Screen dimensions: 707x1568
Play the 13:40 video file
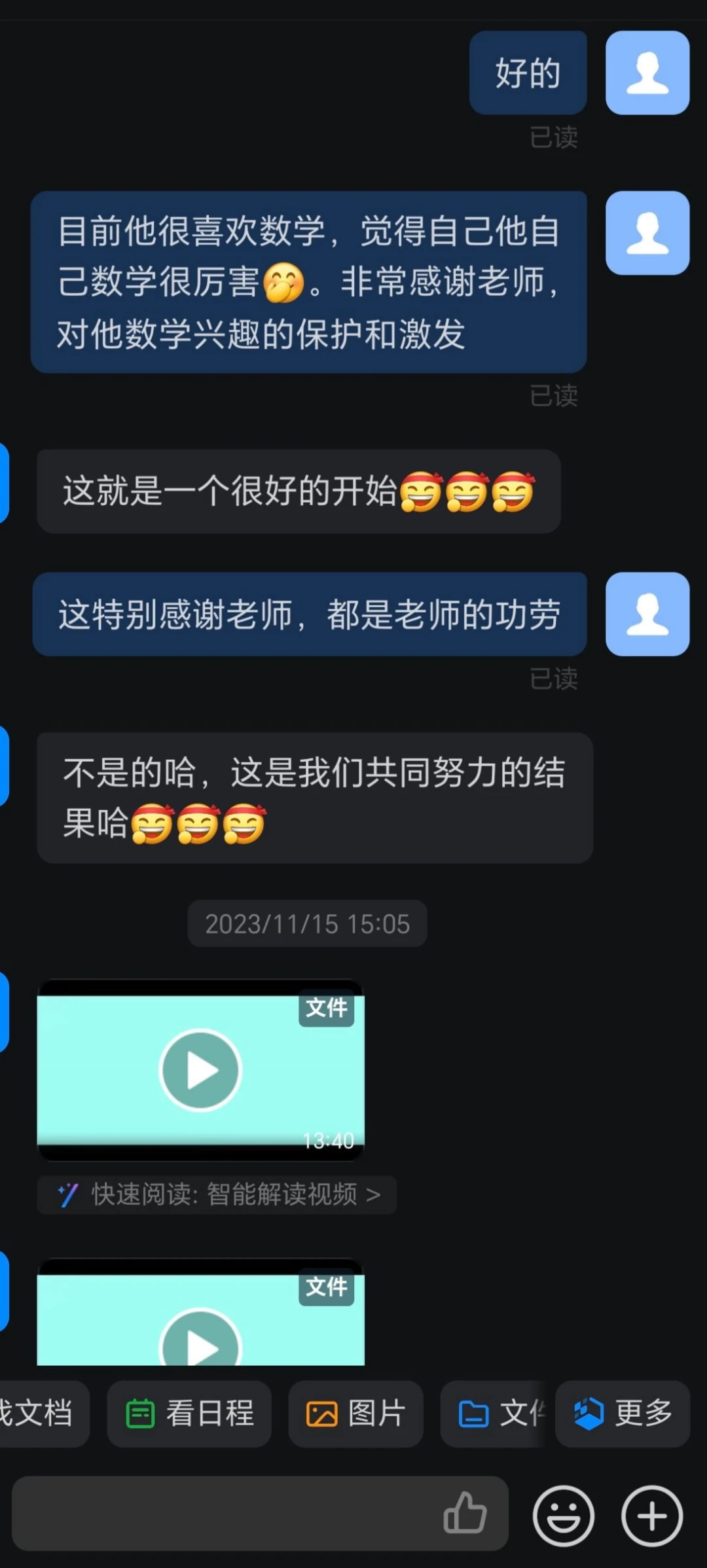pyautogui.click(x=200, y=1070)
